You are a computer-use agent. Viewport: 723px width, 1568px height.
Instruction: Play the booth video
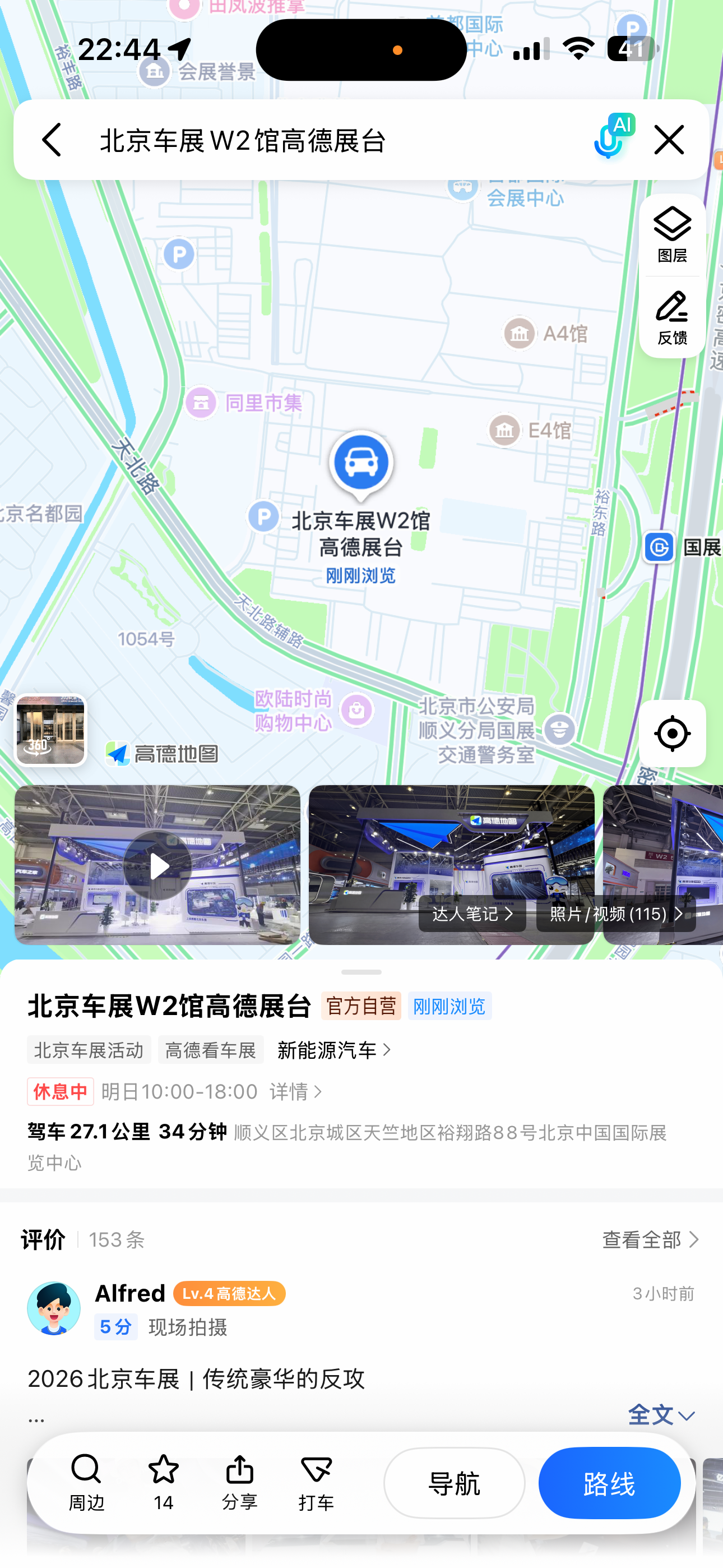[x=157, y=865]
